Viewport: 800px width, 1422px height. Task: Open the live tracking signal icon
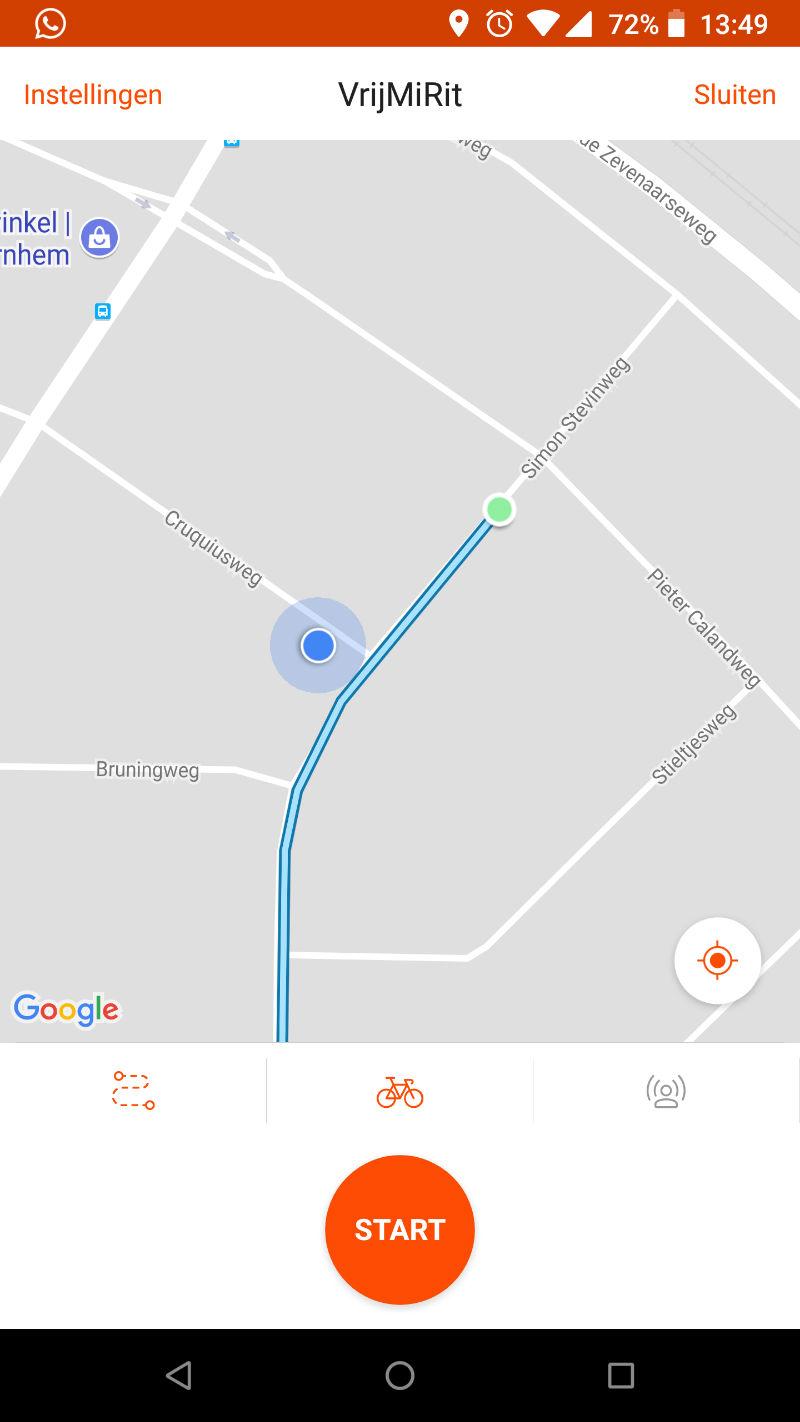[x=666, y=1090]
